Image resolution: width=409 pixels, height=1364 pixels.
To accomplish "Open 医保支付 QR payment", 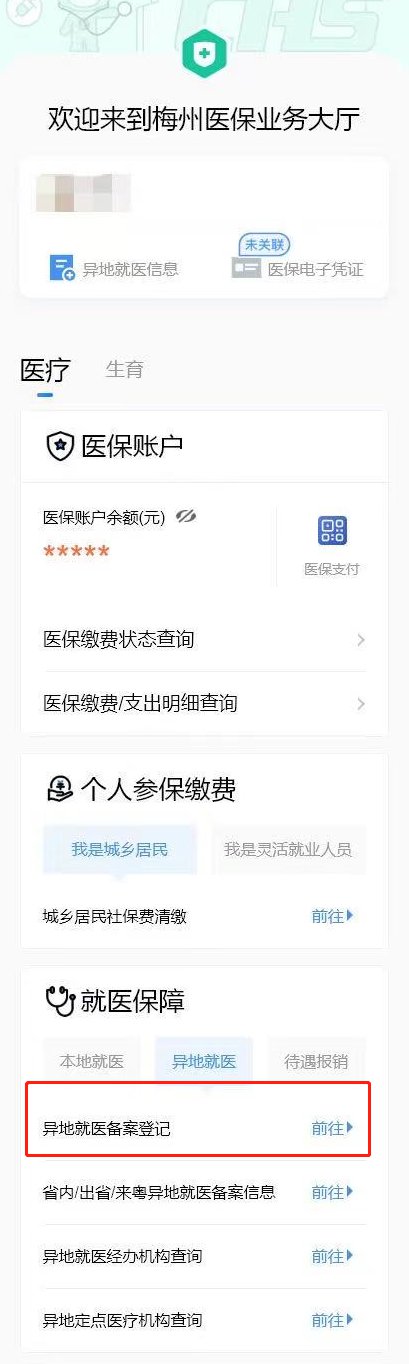I will point(332,546).
